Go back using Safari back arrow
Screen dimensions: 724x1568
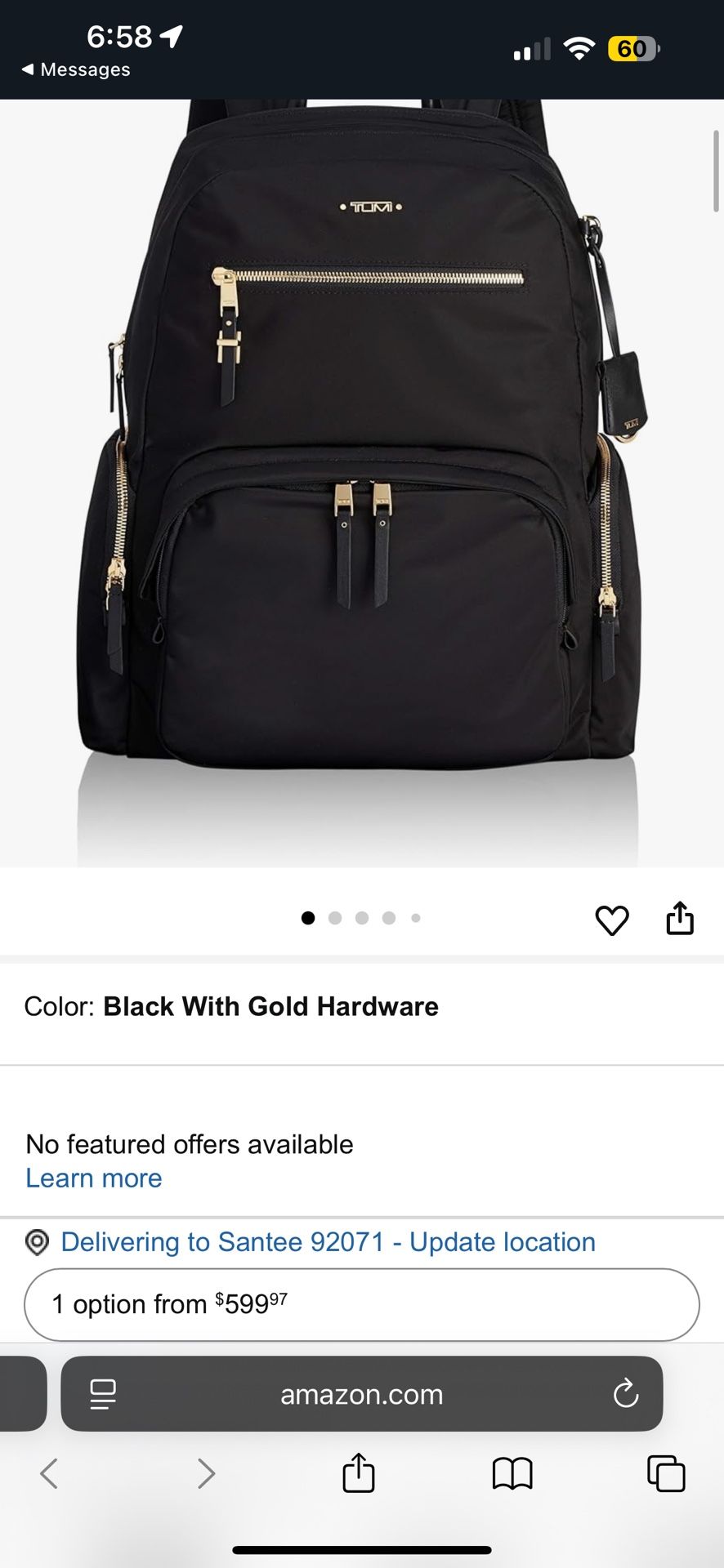pyautogui.click(x=48, y=1474)
